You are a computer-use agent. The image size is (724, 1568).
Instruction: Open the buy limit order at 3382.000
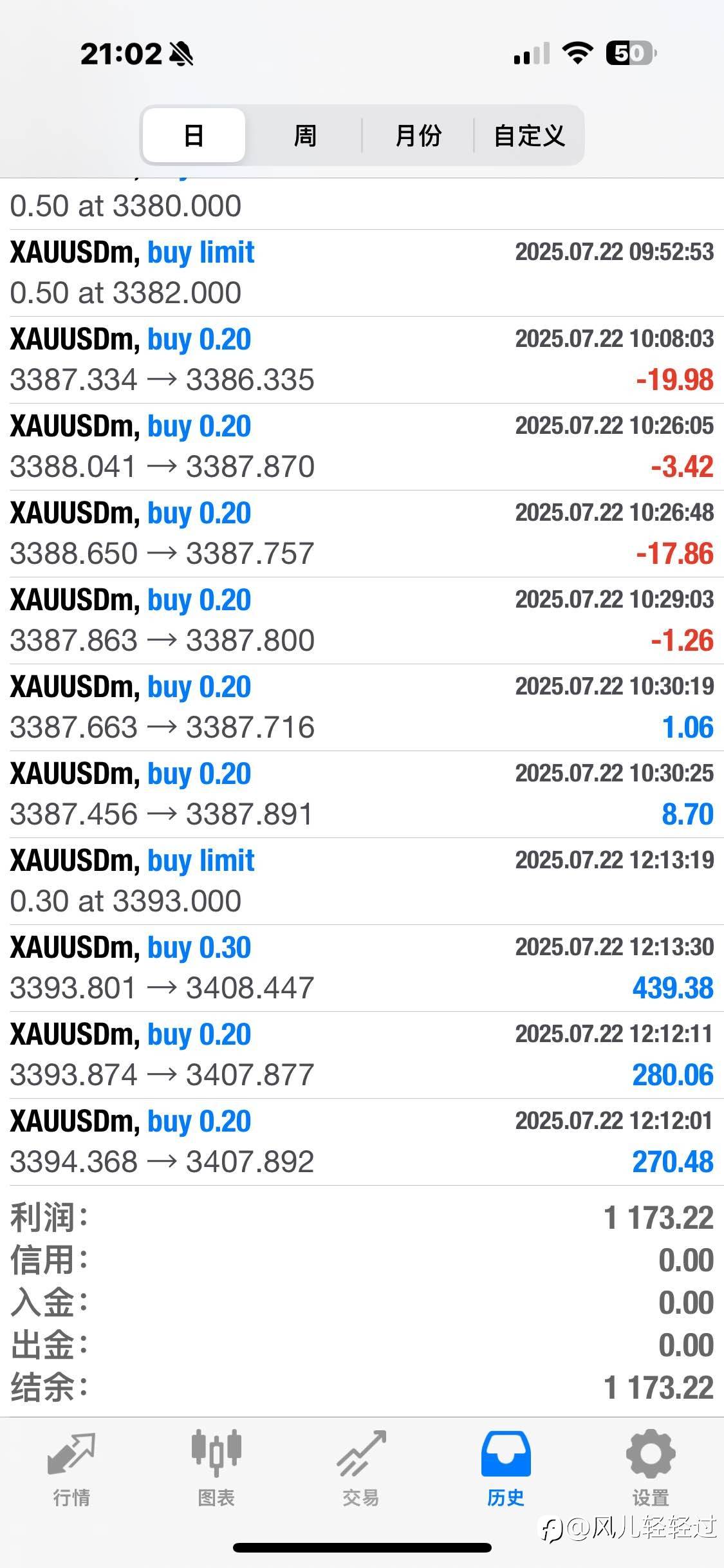point(362,273)
